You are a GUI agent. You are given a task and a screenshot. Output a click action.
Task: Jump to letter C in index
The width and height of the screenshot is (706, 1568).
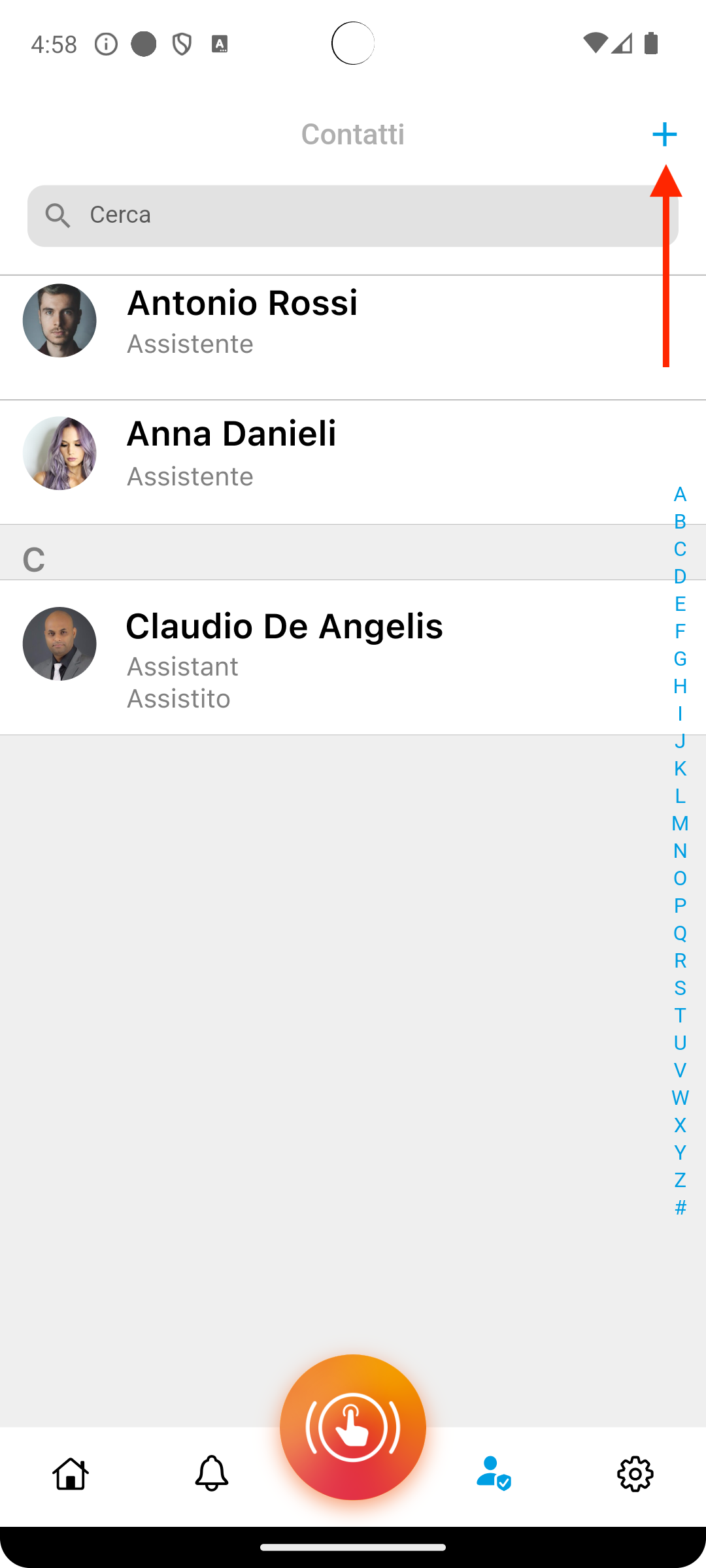click(680, 549)
